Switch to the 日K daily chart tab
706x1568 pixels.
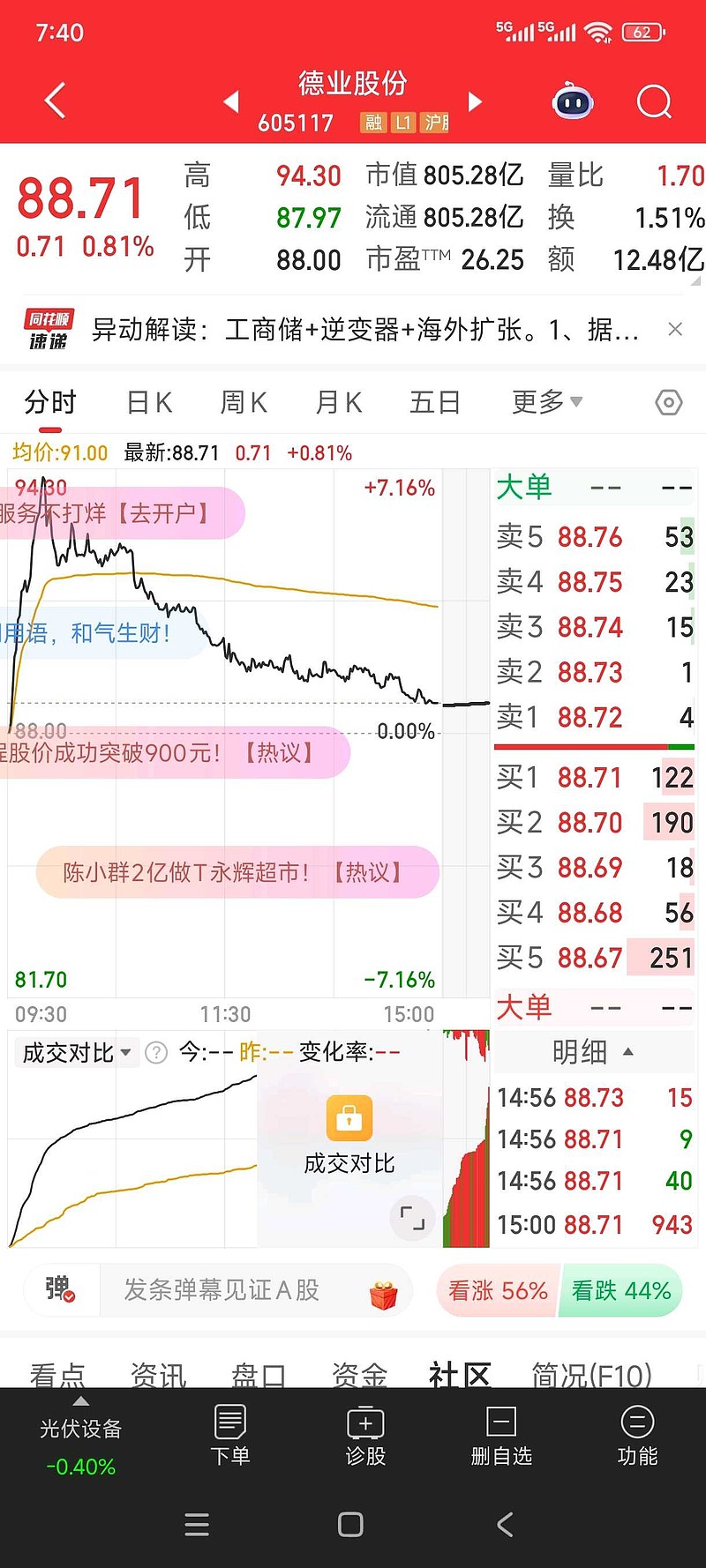click(x=148, y=401)
